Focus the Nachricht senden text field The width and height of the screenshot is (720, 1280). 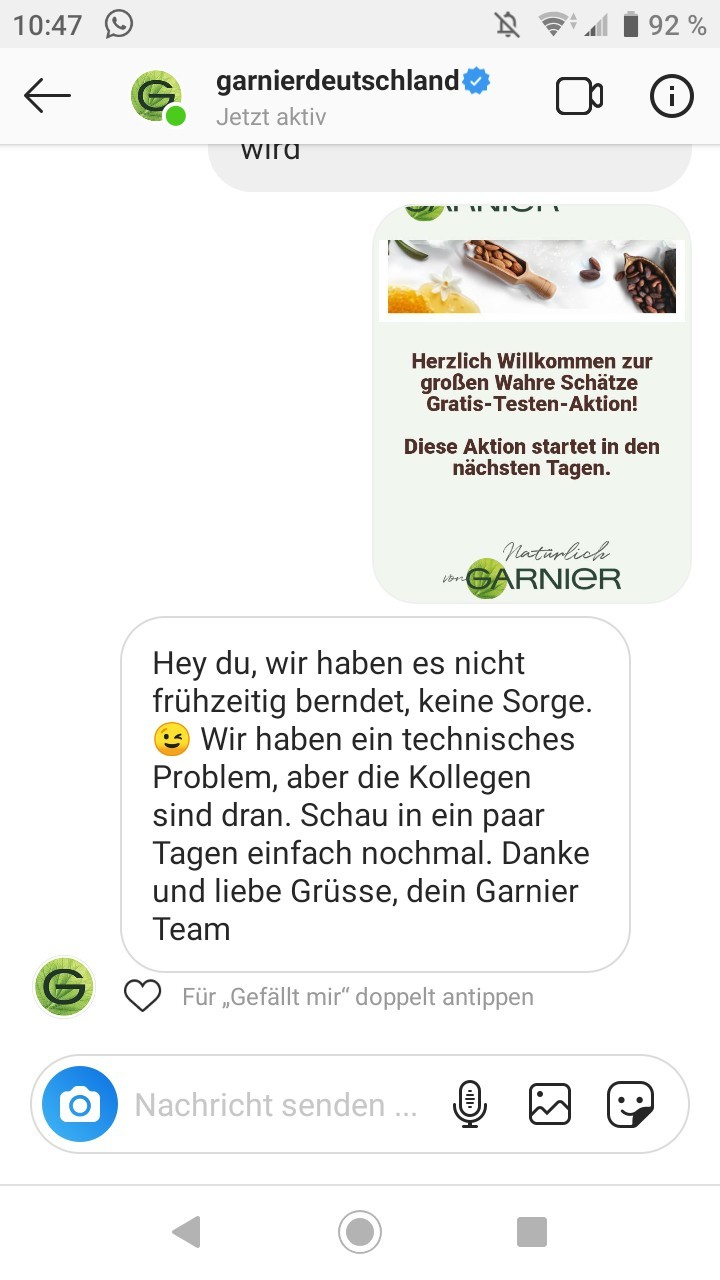(276, 1105)
